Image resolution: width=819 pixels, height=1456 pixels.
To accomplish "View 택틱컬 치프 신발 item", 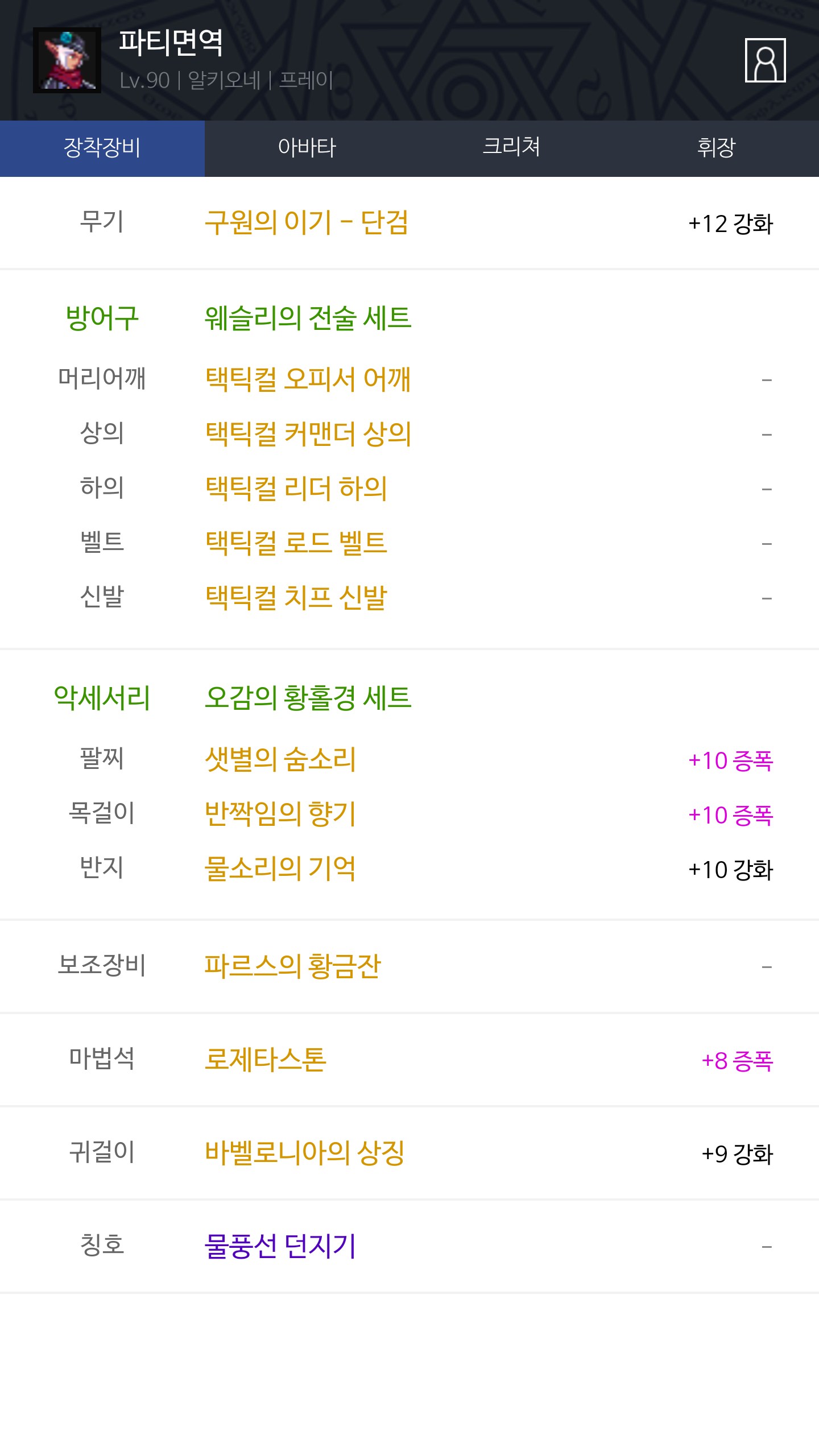I will (x=296, y=597).
